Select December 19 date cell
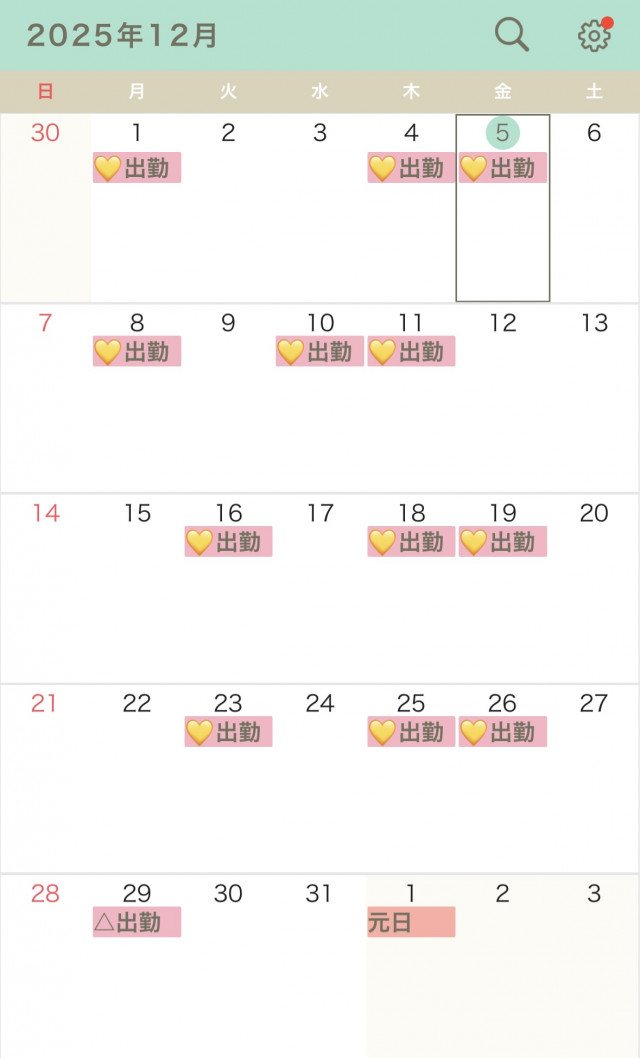The image size is (640, 1058). (502, 590)
